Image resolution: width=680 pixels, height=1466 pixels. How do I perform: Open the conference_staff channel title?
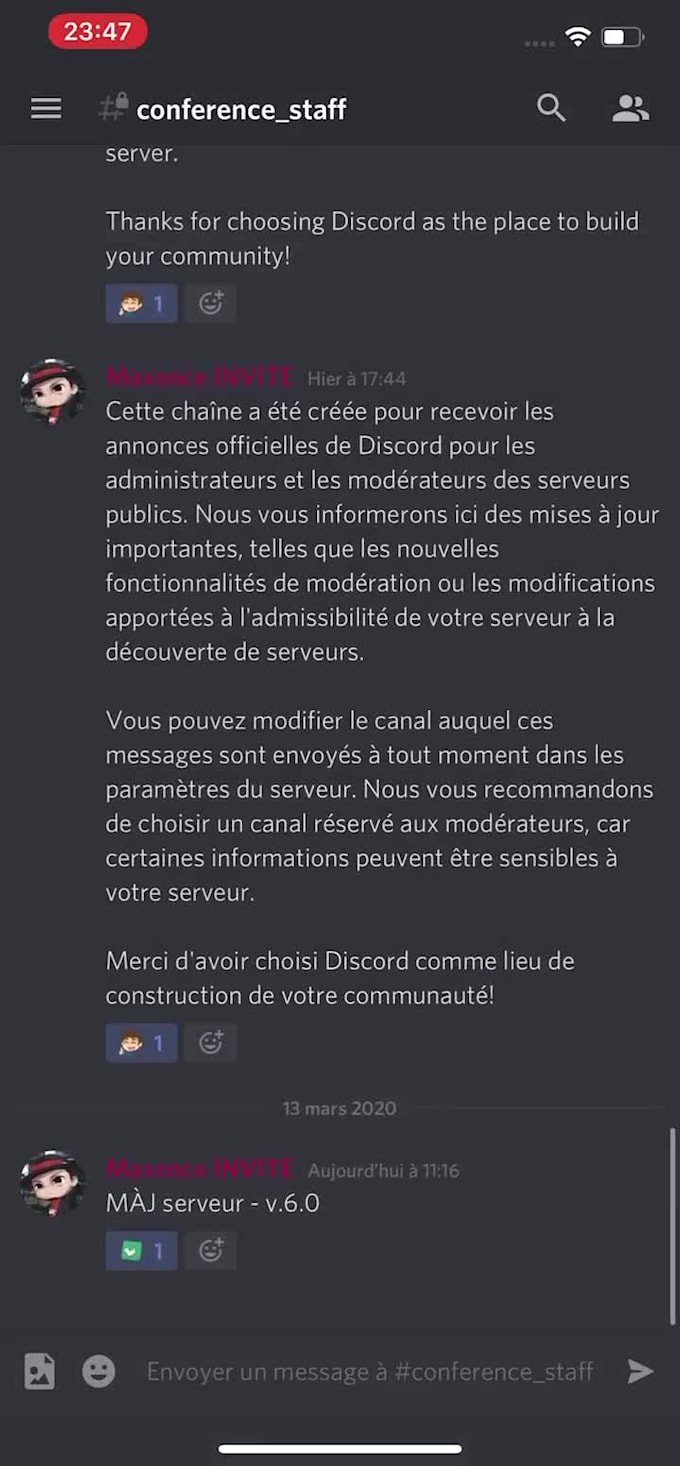tap(240, 109)
